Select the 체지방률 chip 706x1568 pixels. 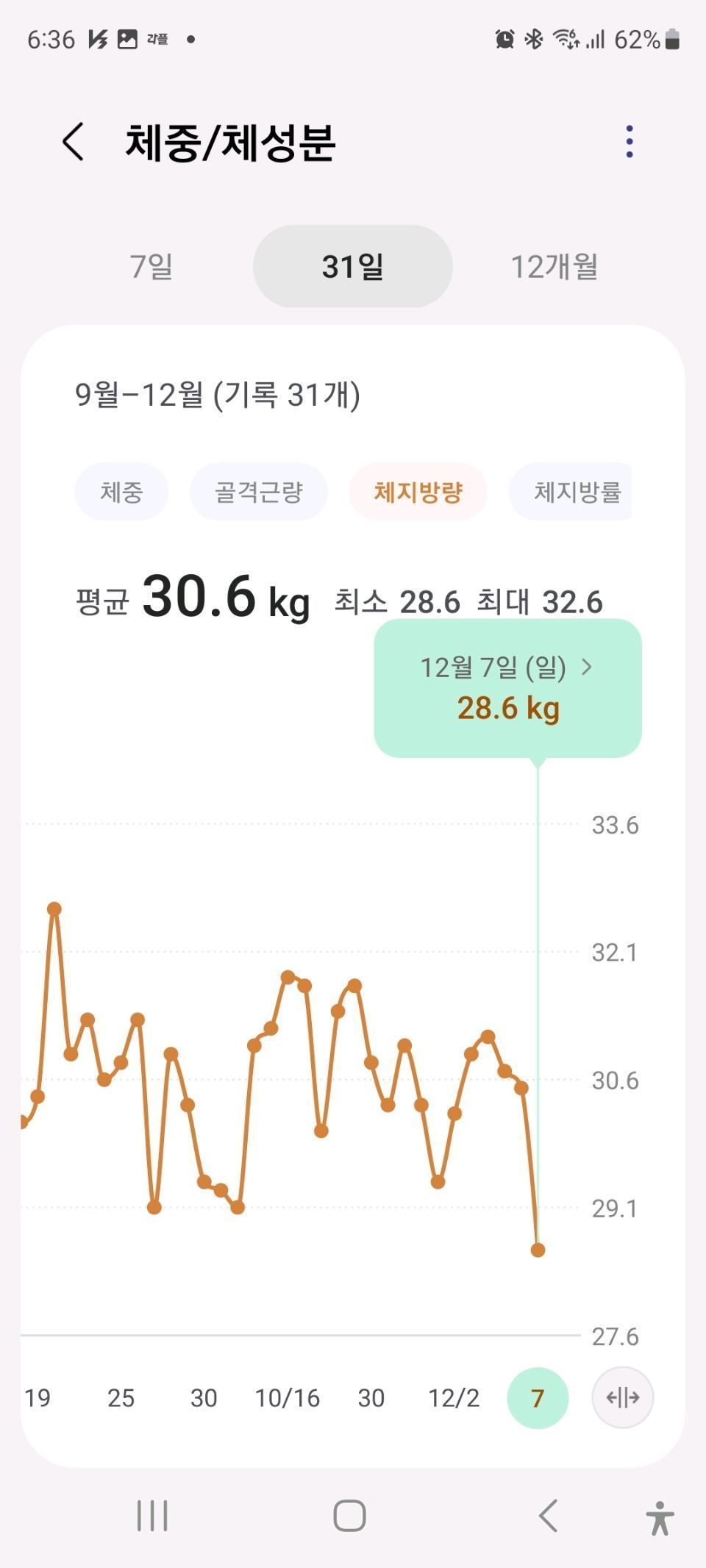tap(574, 492)
